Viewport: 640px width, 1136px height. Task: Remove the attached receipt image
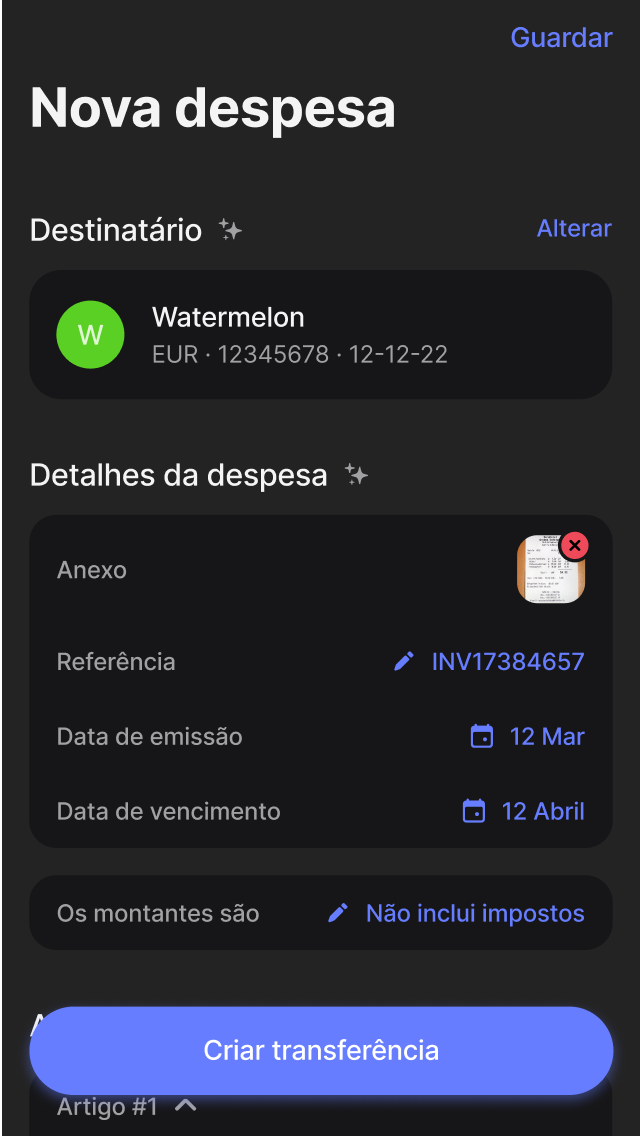[x=574, y=546]
